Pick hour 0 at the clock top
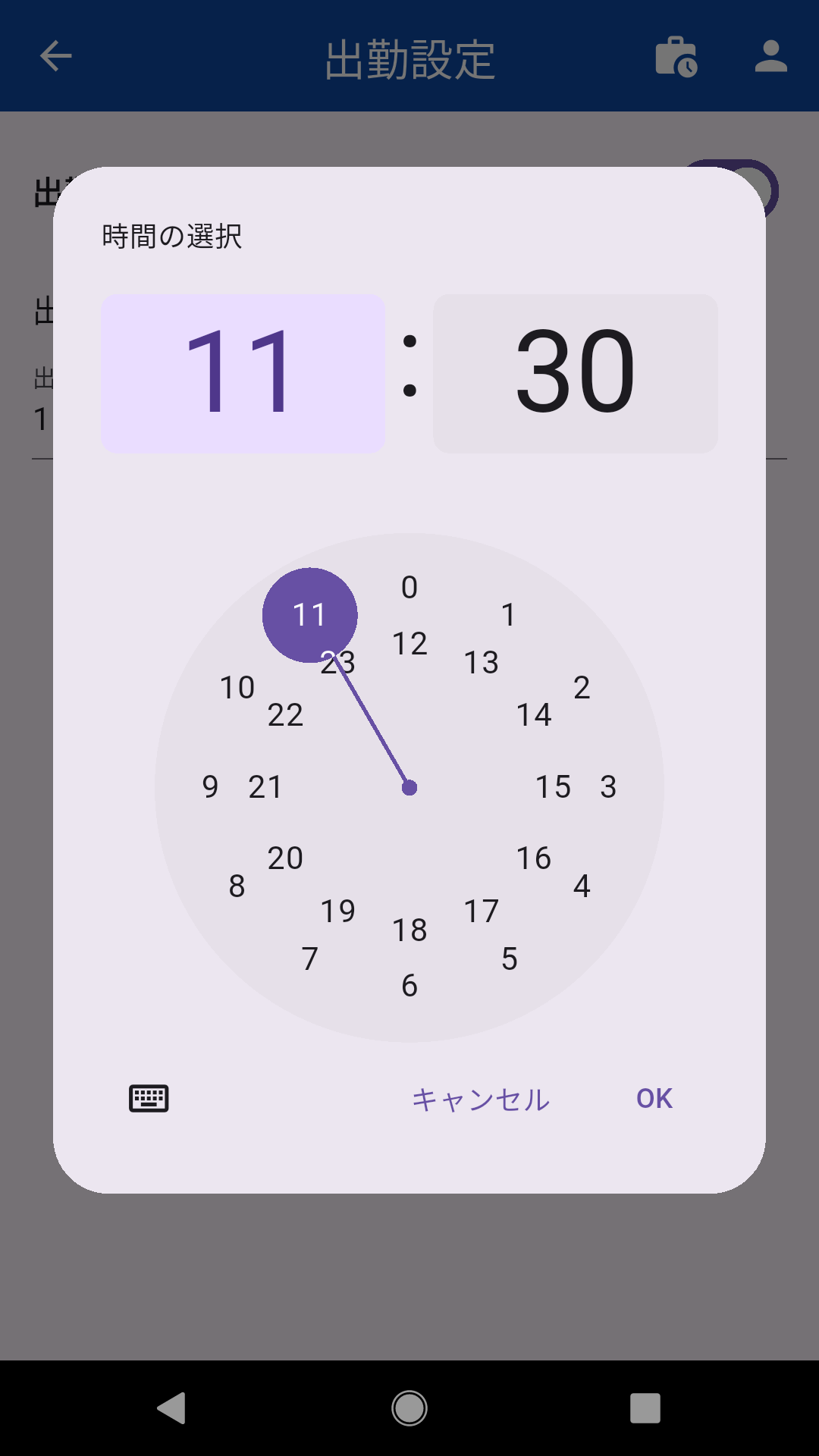The height and width of the screenshot is (1456, 819). tap(409, 588)
